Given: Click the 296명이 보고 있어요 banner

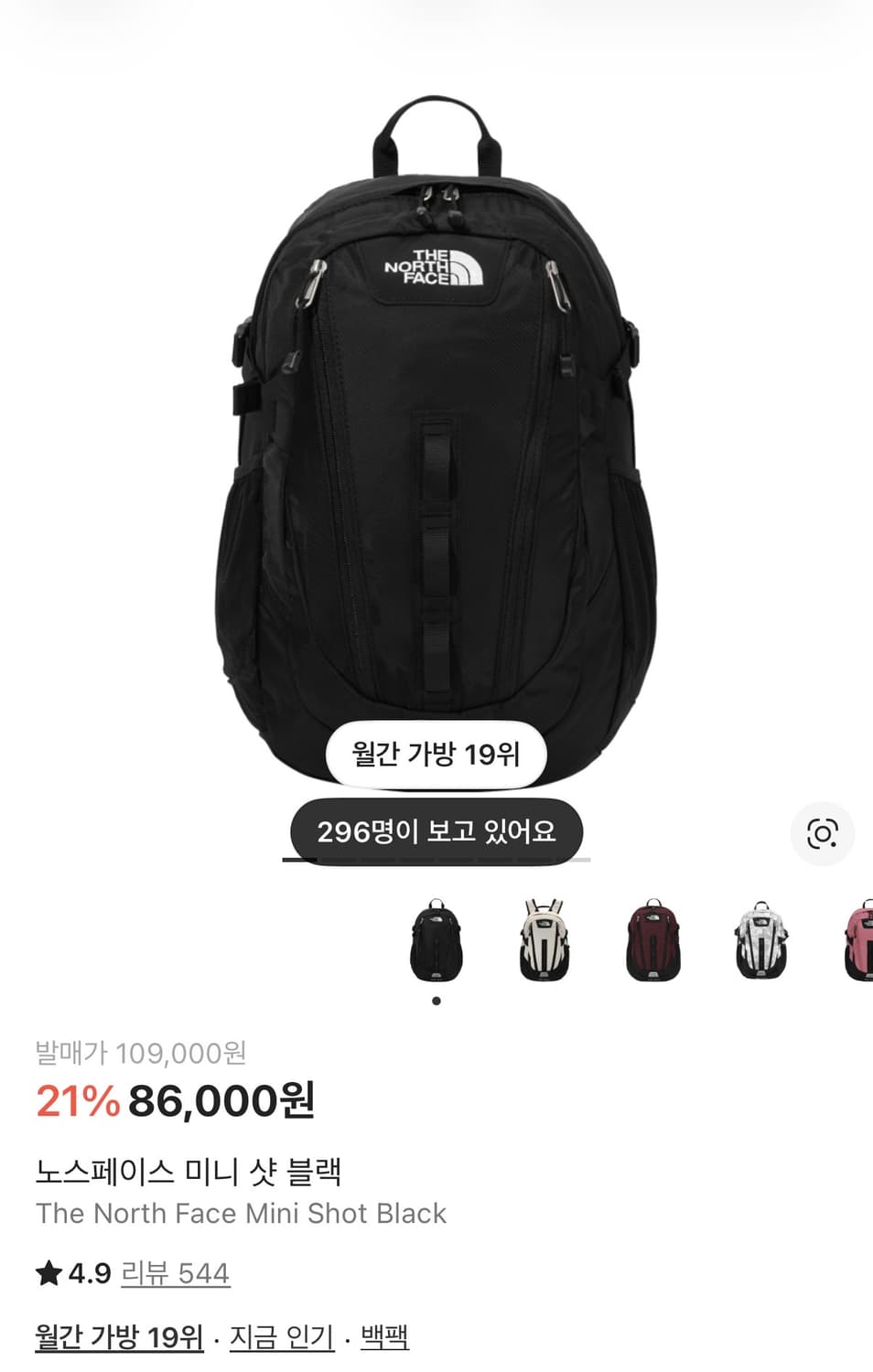Looking at the screenshot, I should click(436, 831).
